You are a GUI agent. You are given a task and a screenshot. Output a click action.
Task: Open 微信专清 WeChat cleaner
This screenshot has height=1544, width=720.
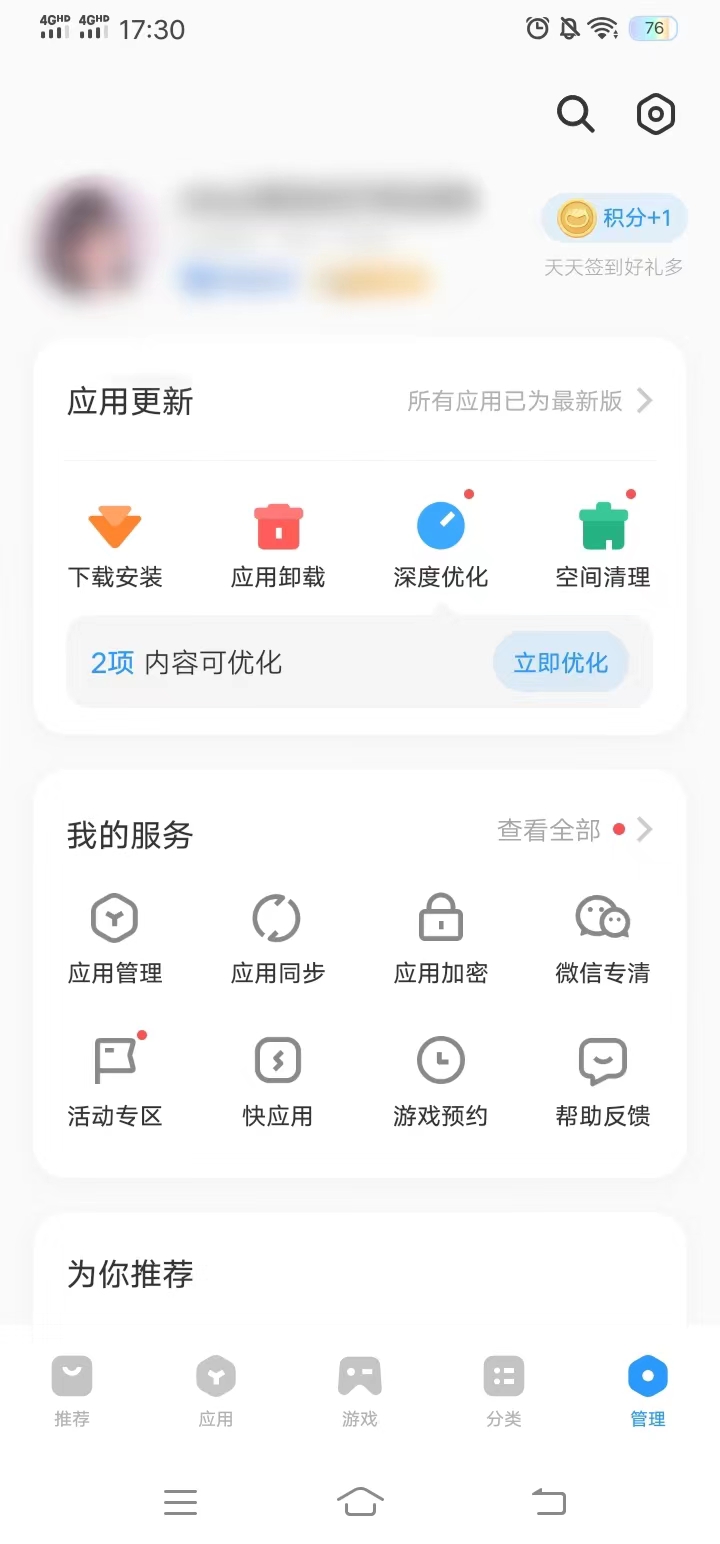click(x=603, y=935)
